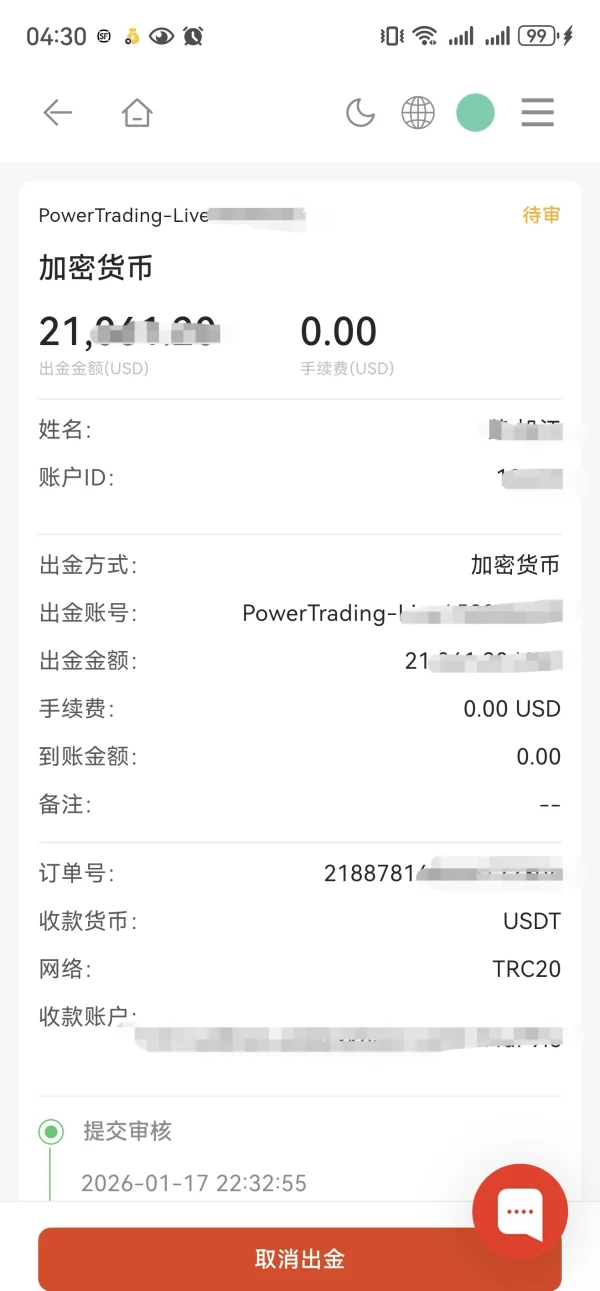Open the green profile avatar

[476, 113]
